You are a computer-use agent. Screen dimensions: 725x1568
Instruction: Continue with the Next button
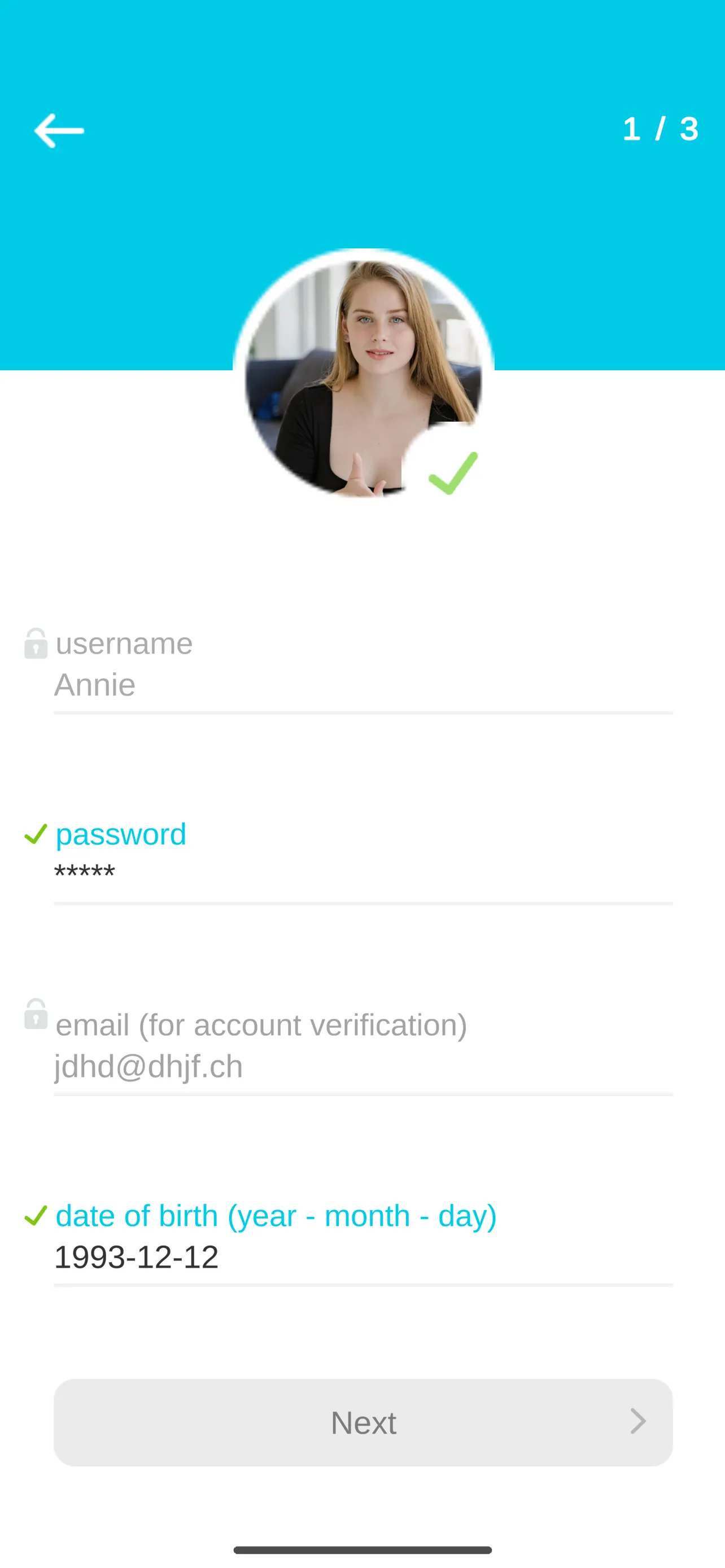pyautogui.click(x=363, y=1422)
